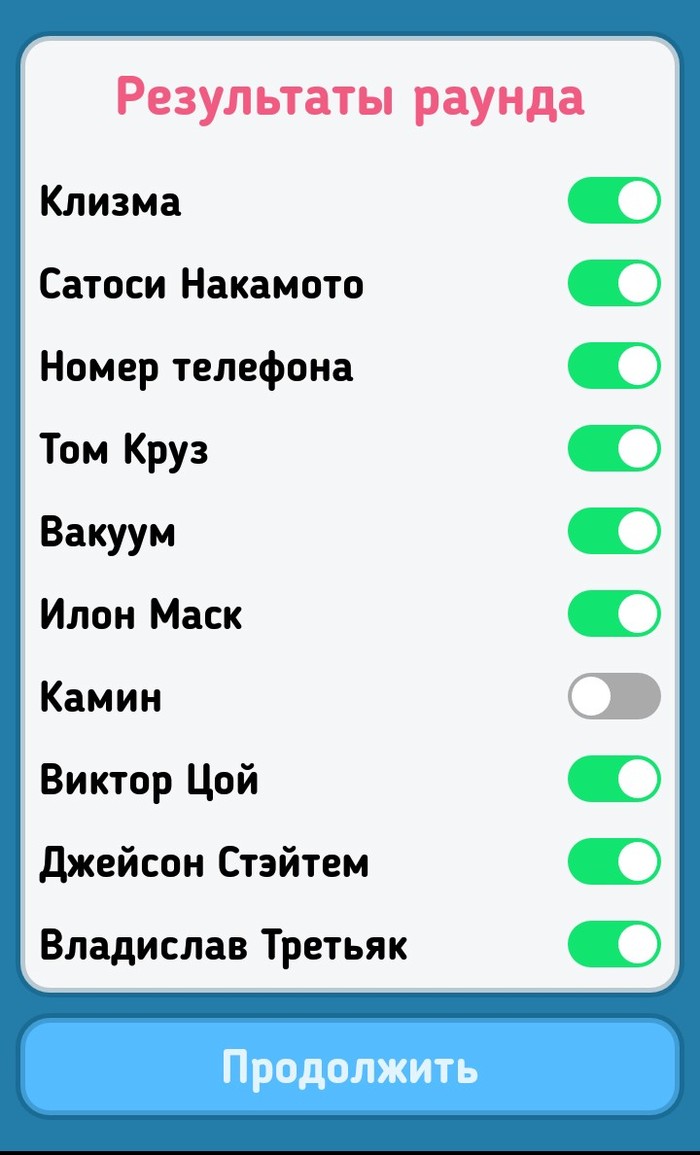Uncheck the Вакуум switch

(x=614, y=531)
